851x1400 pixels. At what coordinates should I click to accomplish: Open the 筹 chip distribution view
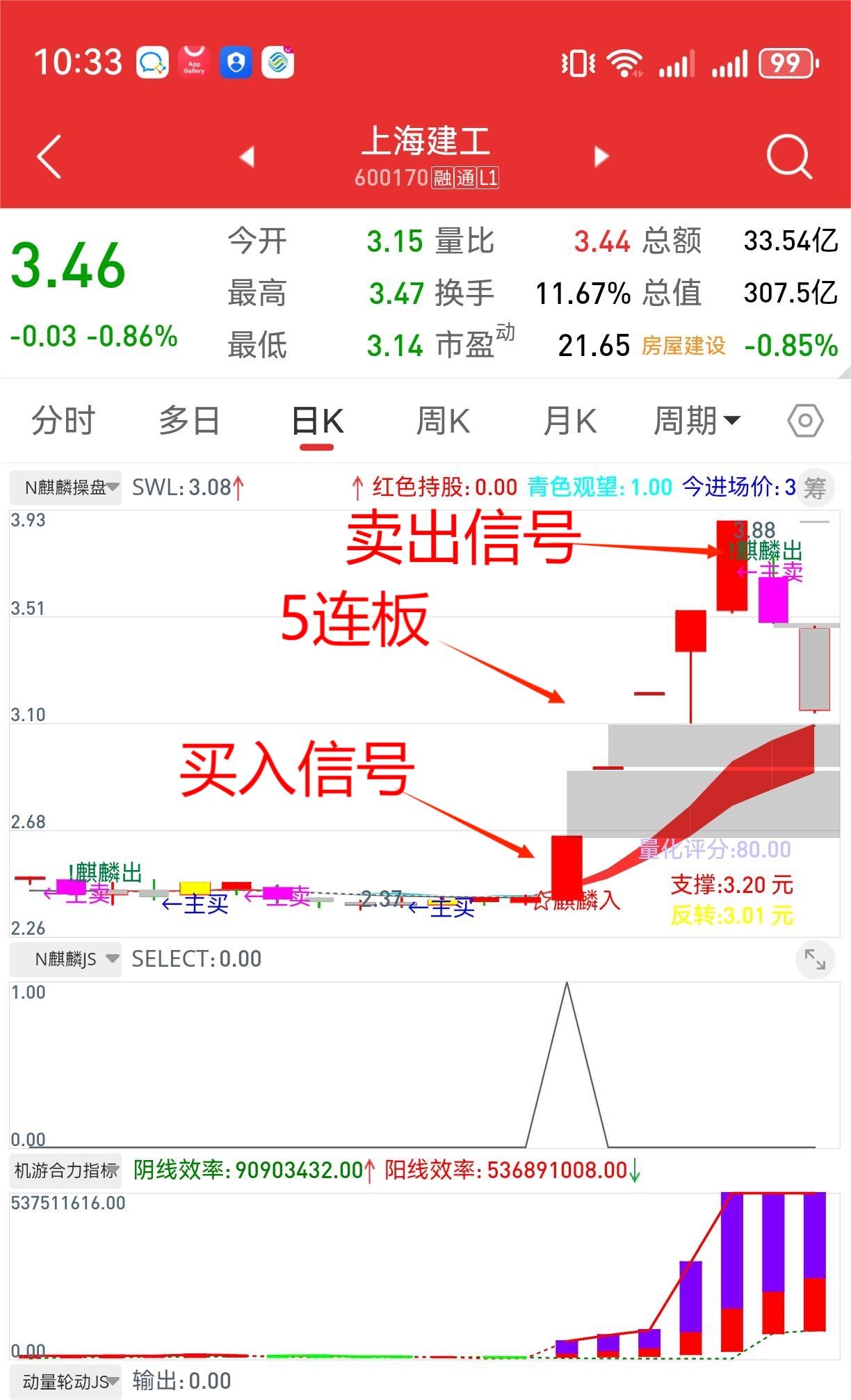pos(814,488)
